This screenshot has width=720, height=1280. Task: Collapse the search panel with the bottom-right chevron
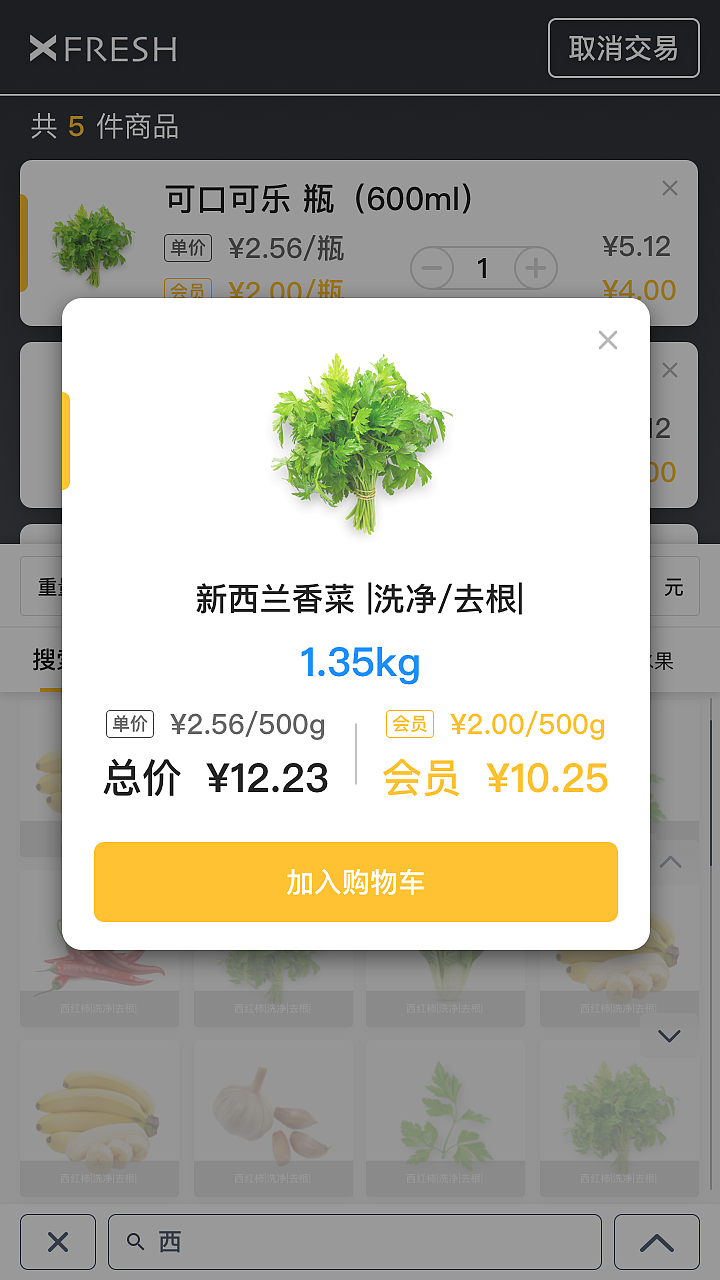tap(657, 1242)
